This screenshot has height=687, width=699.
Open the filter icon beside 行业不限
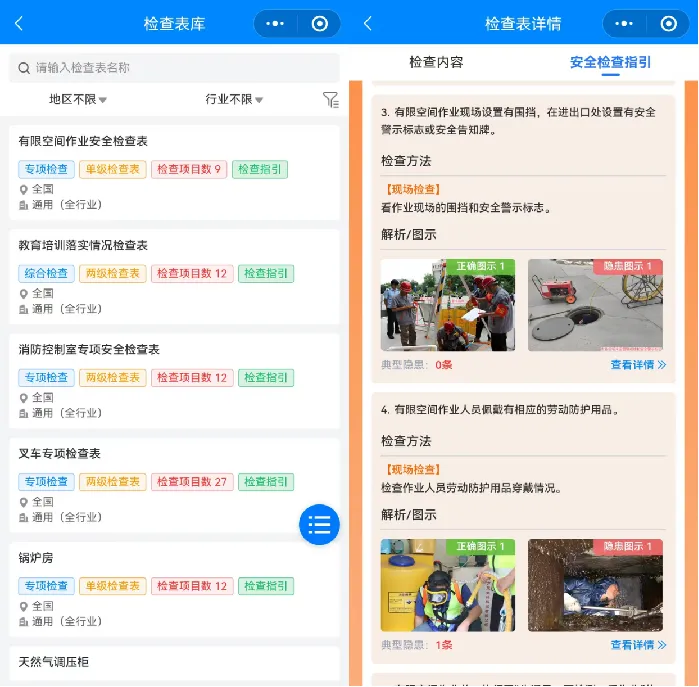point(330,99)
